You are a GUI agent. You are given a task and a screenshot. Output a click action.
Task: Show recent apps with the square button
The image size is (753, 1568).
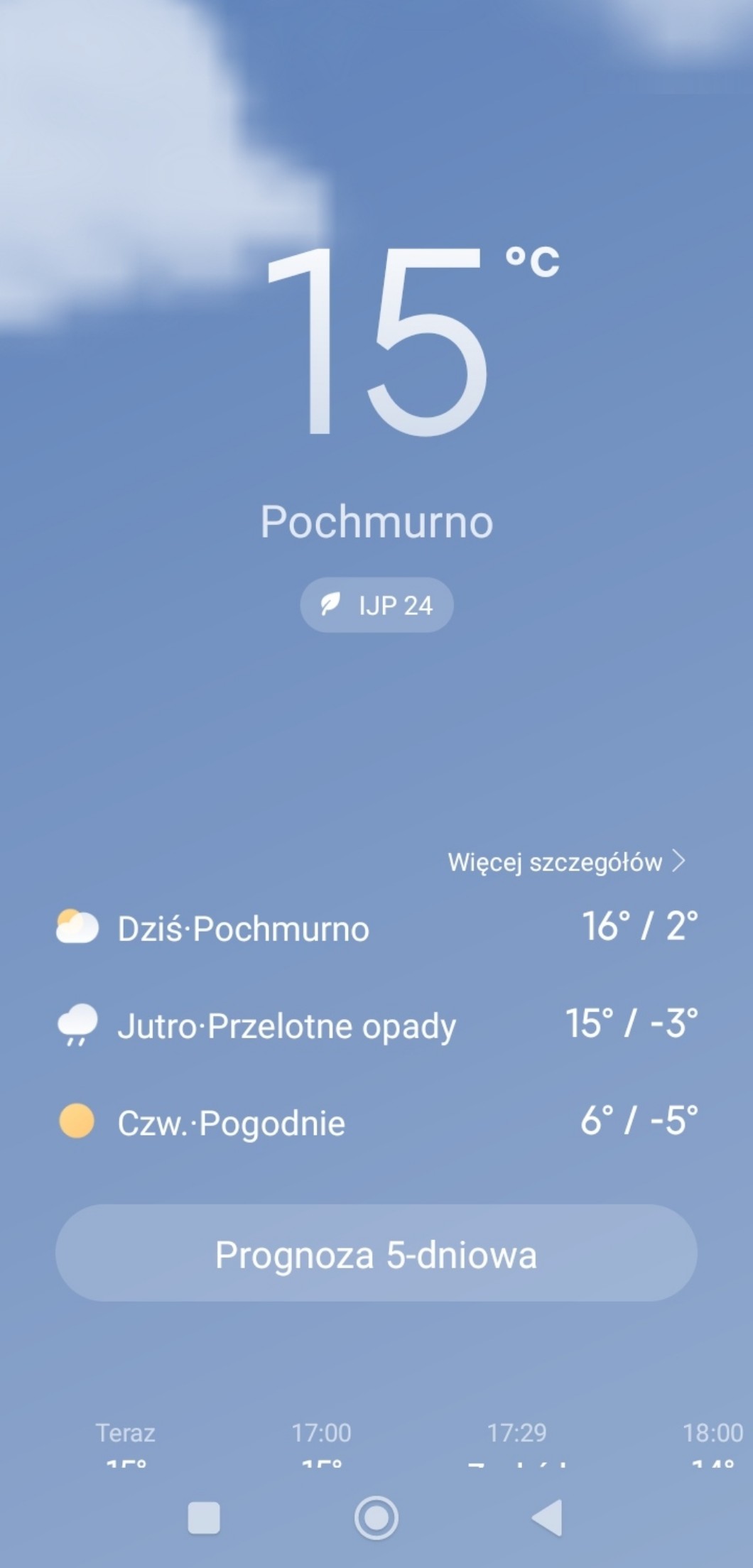pyautogui.click(x=204, y=1518)
